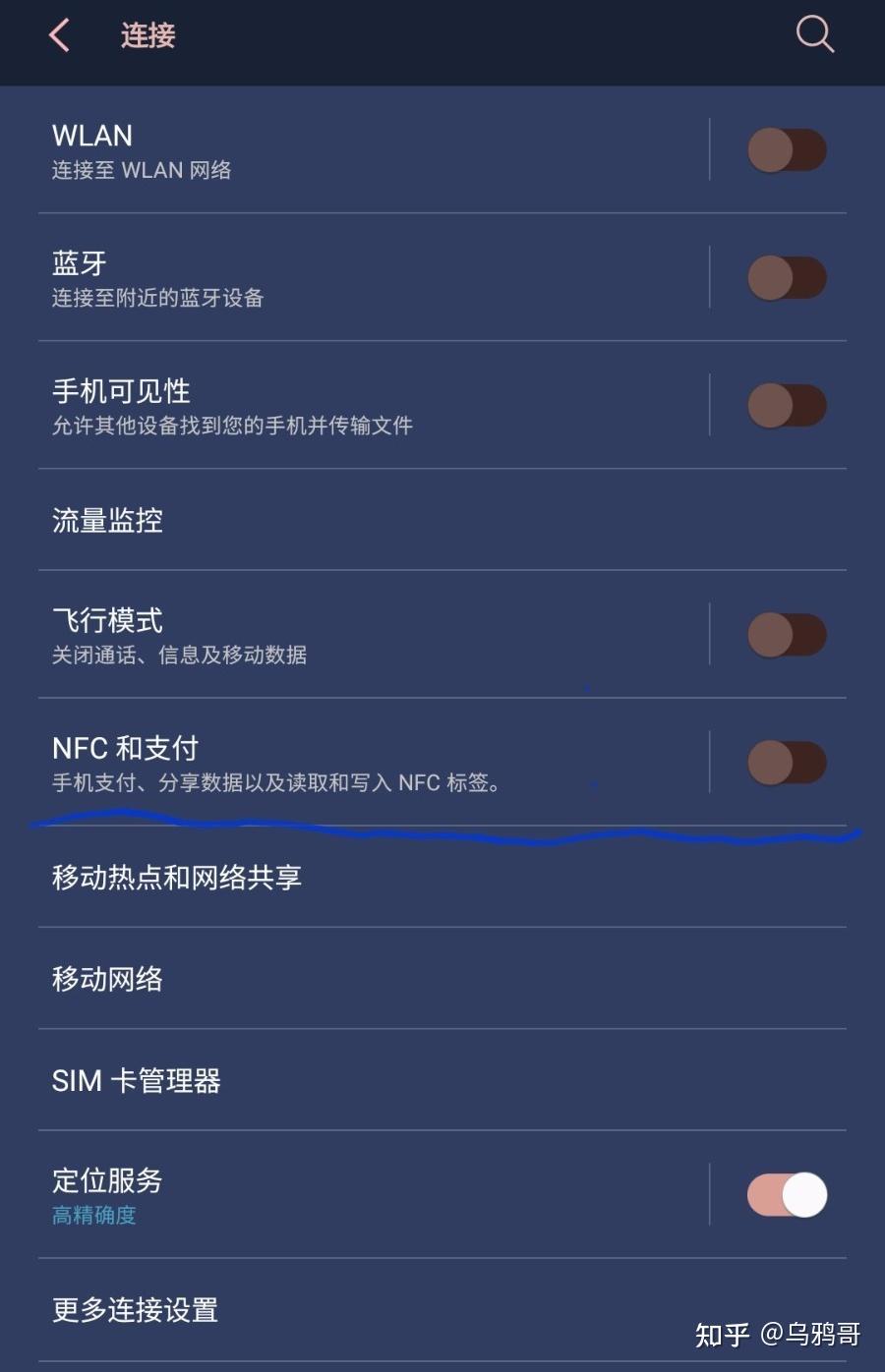Enable phone visibility (手机可见性) toggle
Viewport: 885px width, 1372px height.
point(786,405)
